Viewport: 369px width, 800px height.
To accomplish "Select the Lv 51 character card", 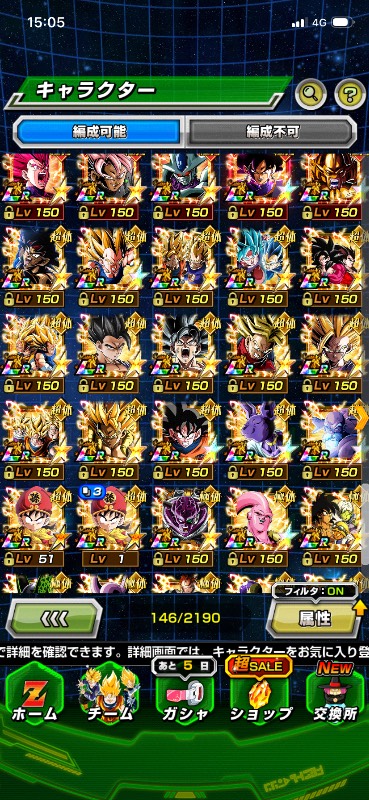I will (34, 526).
